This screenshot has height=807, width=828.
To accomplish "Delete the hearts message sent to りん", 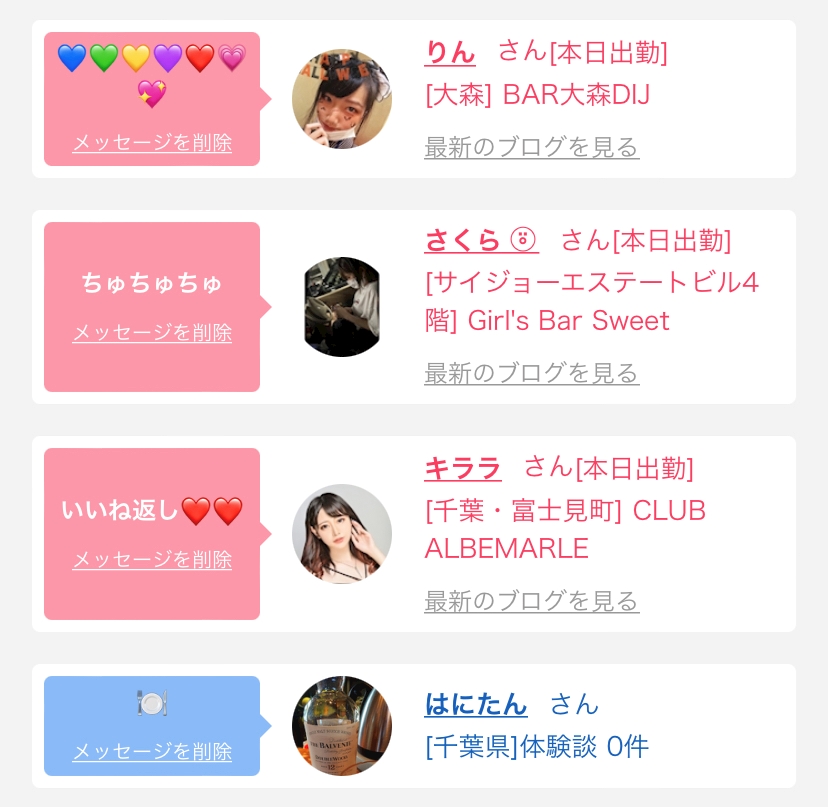I will (x=152, y=143).
